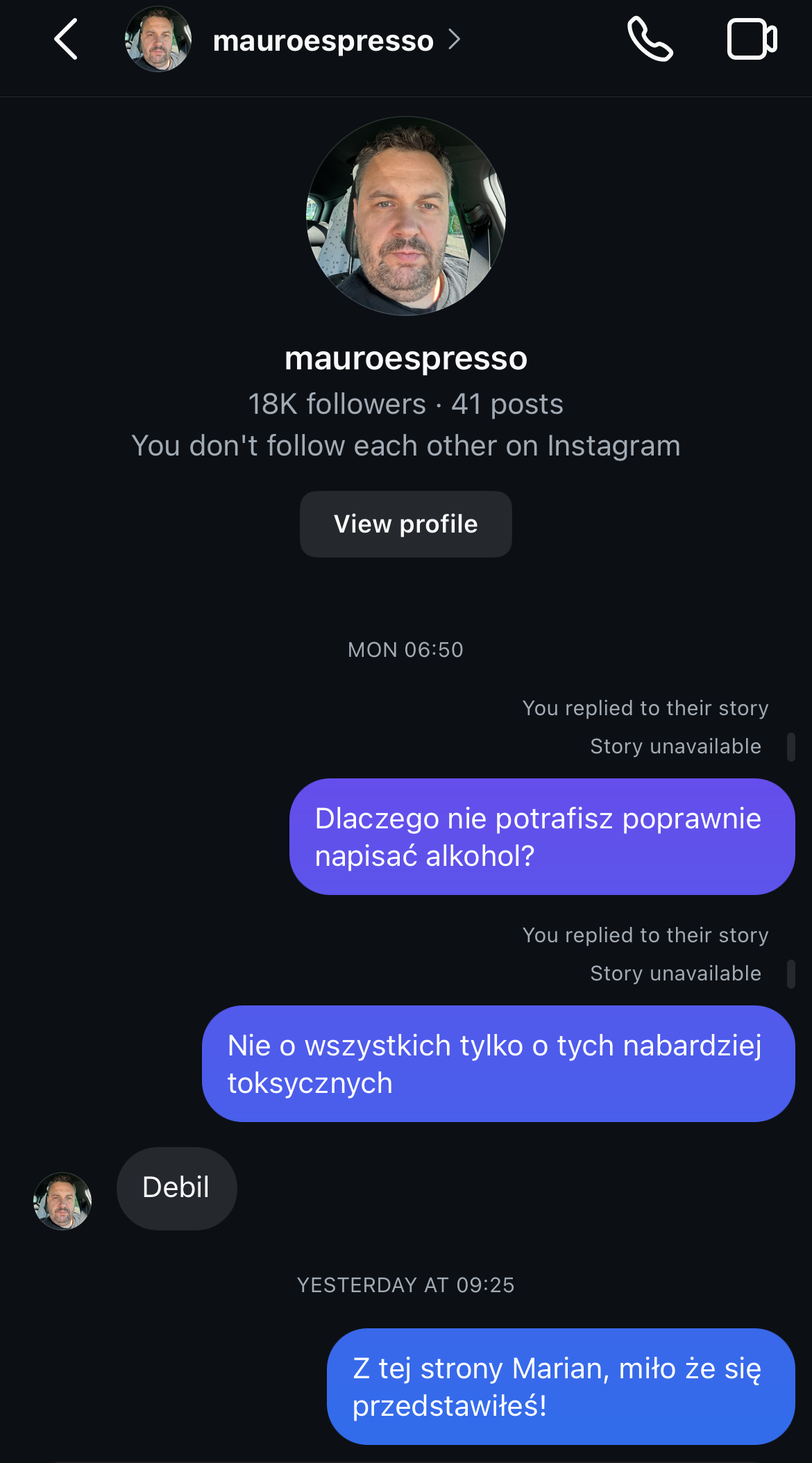Start a voice call with mauroespresso
Image resolution: width=812 pixels, height=1463 pixels.
(x=650, y=40)
